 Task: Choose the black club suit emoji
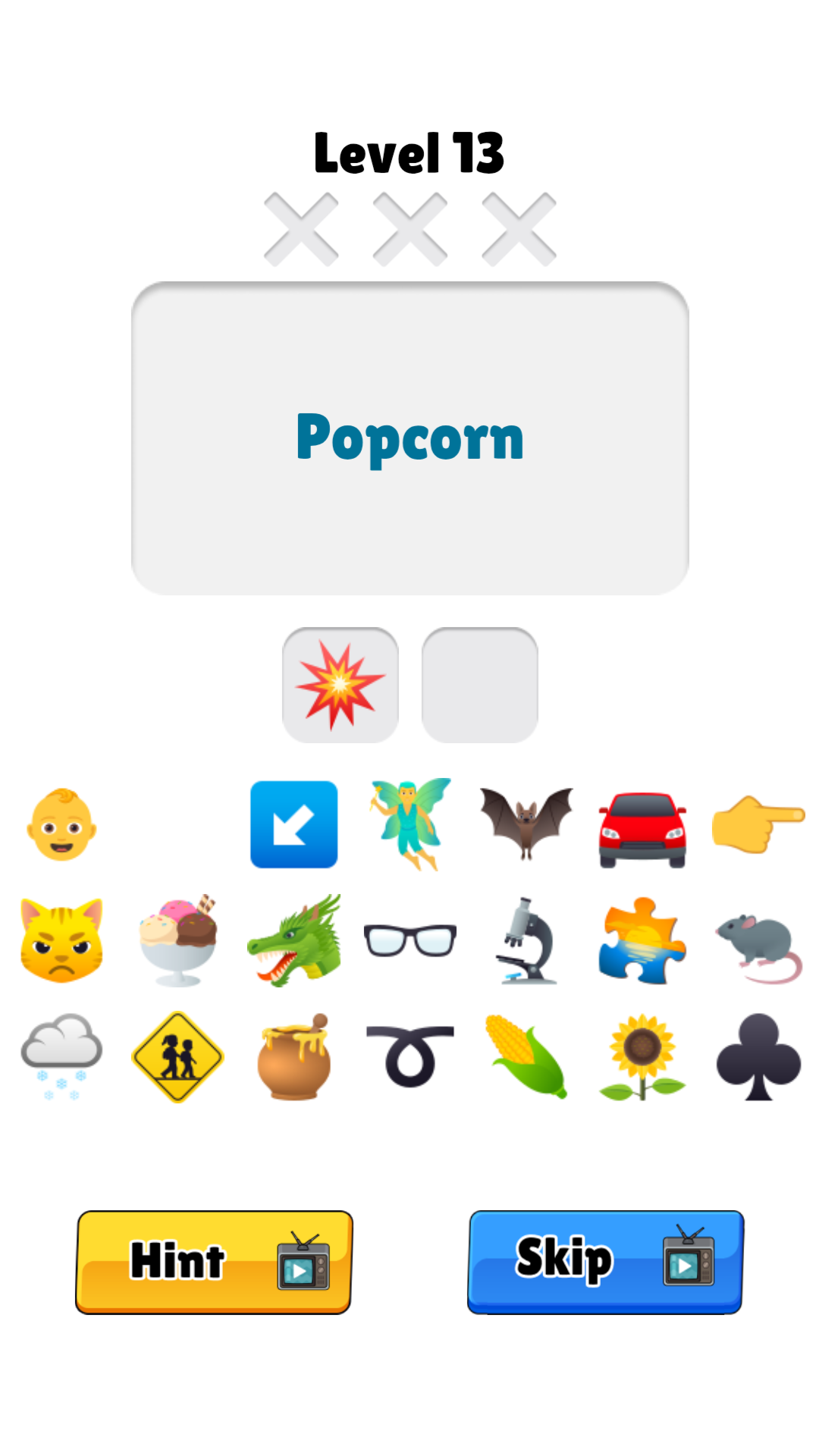(x=758, y=1056)
